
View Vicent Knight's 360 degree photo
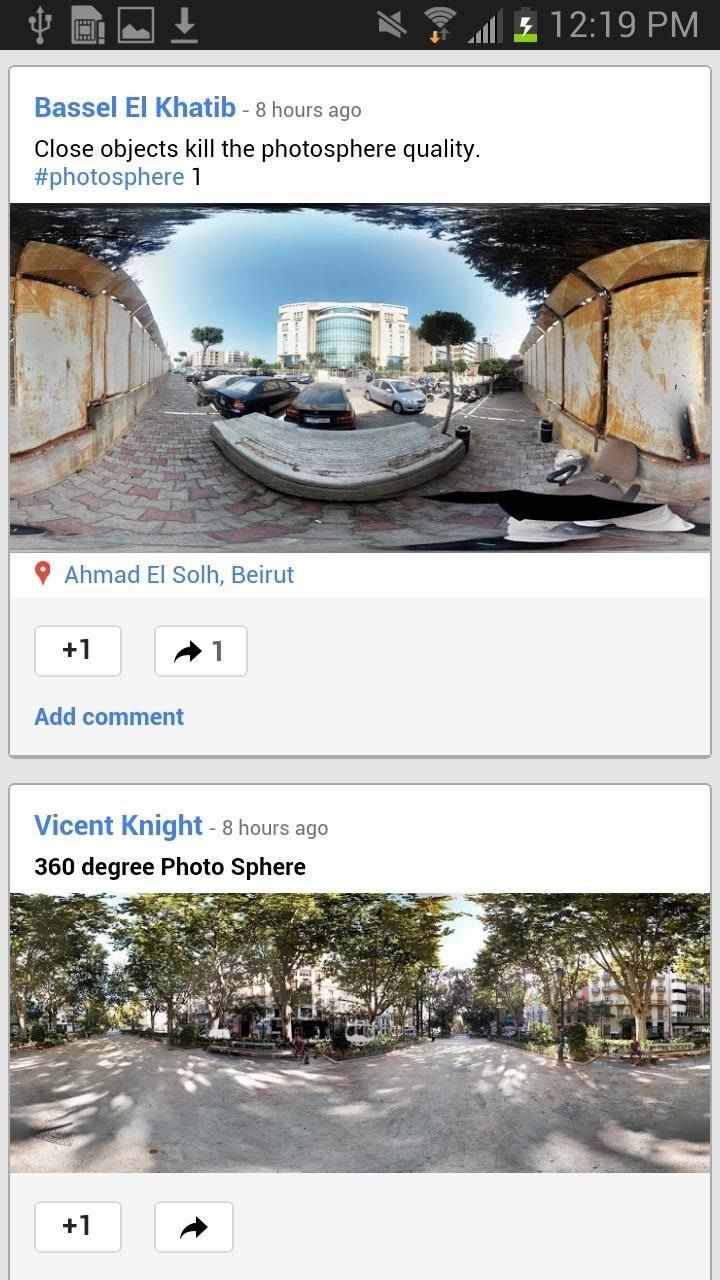click(360, 1032)
